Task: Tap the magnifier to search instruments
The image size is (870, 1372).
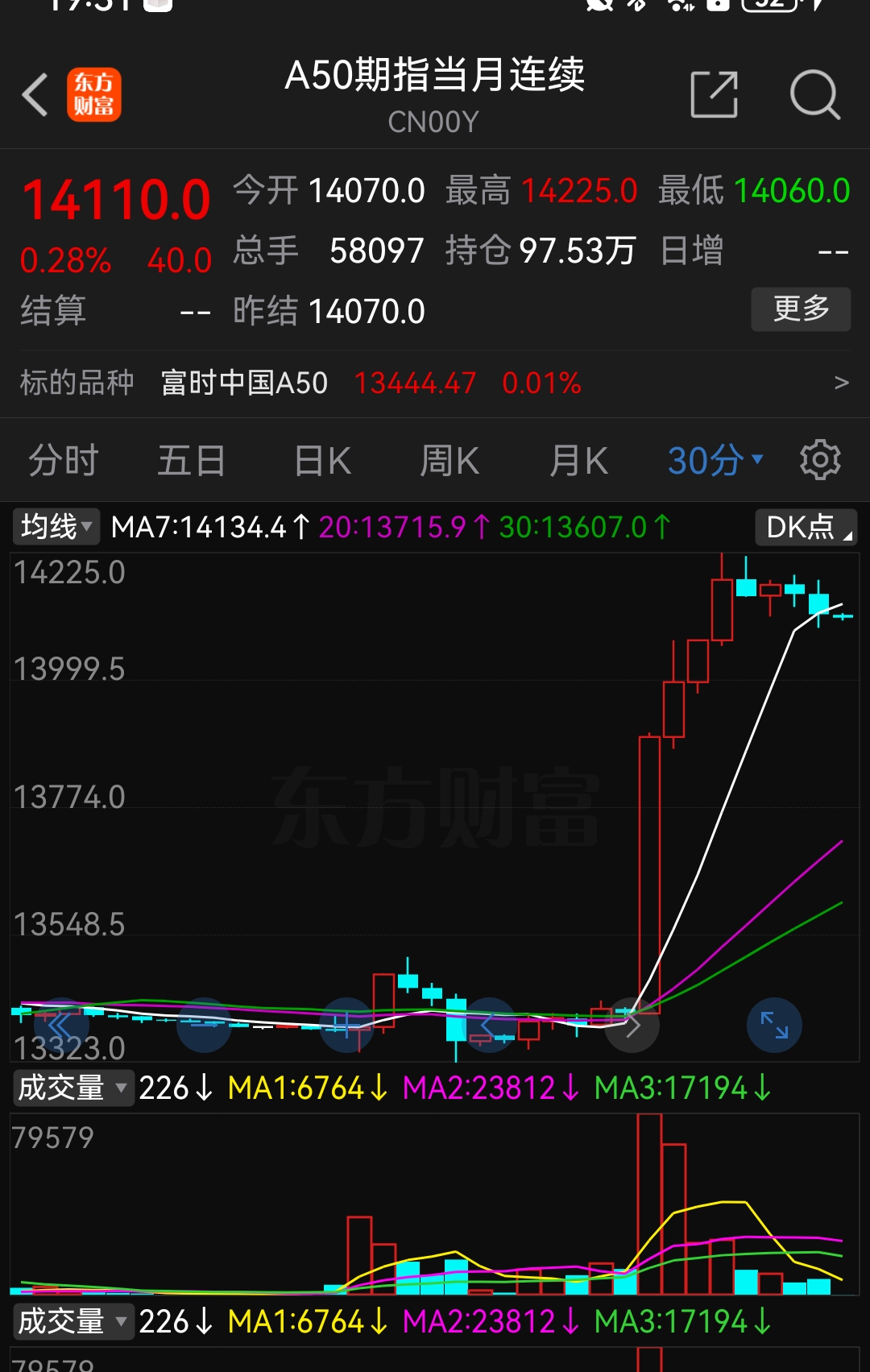Action: [815, 94]
